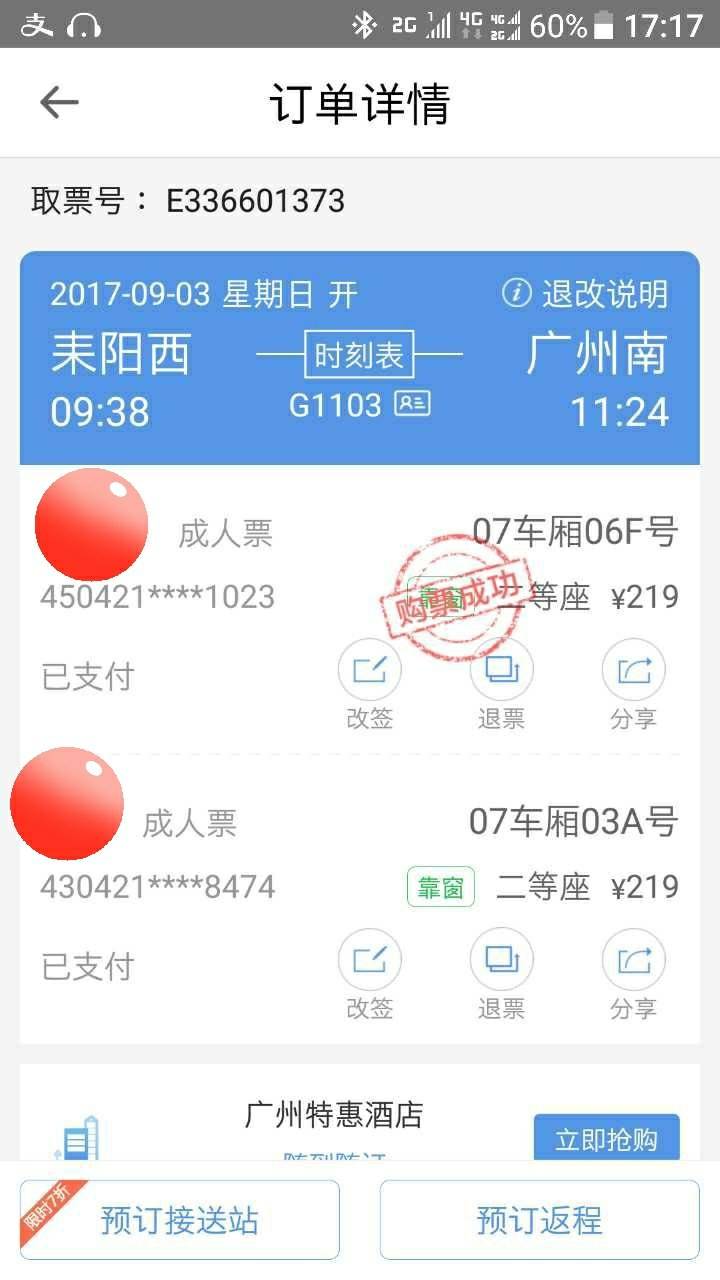This screenshot has height=1280, width=720.
Task: Book a return trip with 预订返程
Action: point(539,1220)
